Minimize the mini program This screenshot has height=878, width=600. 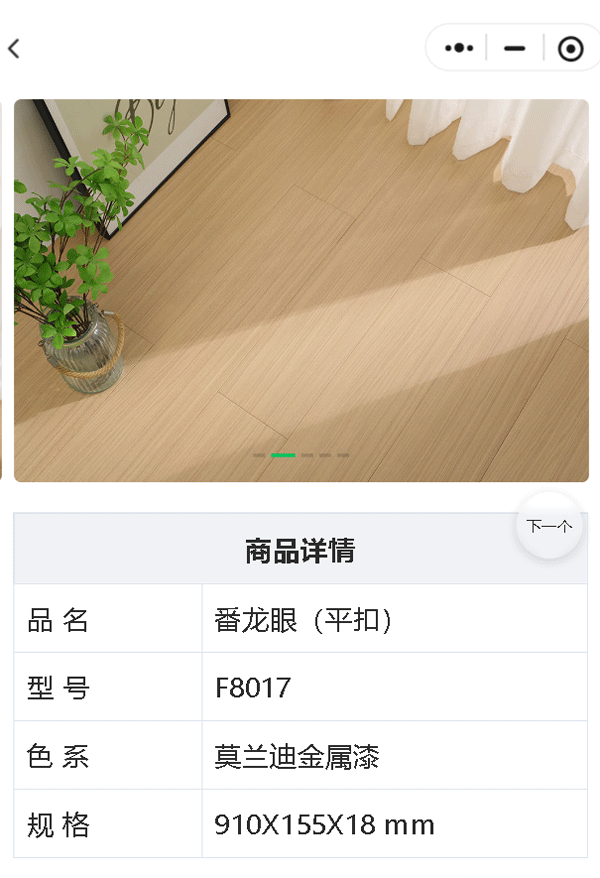pos(515,48)
